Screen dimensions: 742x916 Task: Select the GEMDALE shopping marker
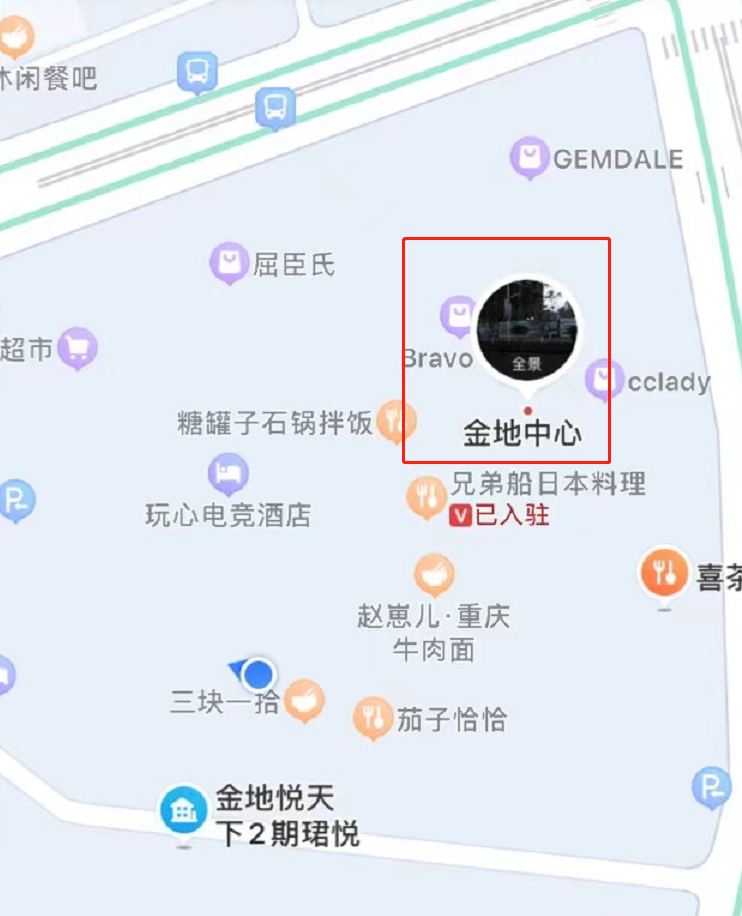point(529,157)
